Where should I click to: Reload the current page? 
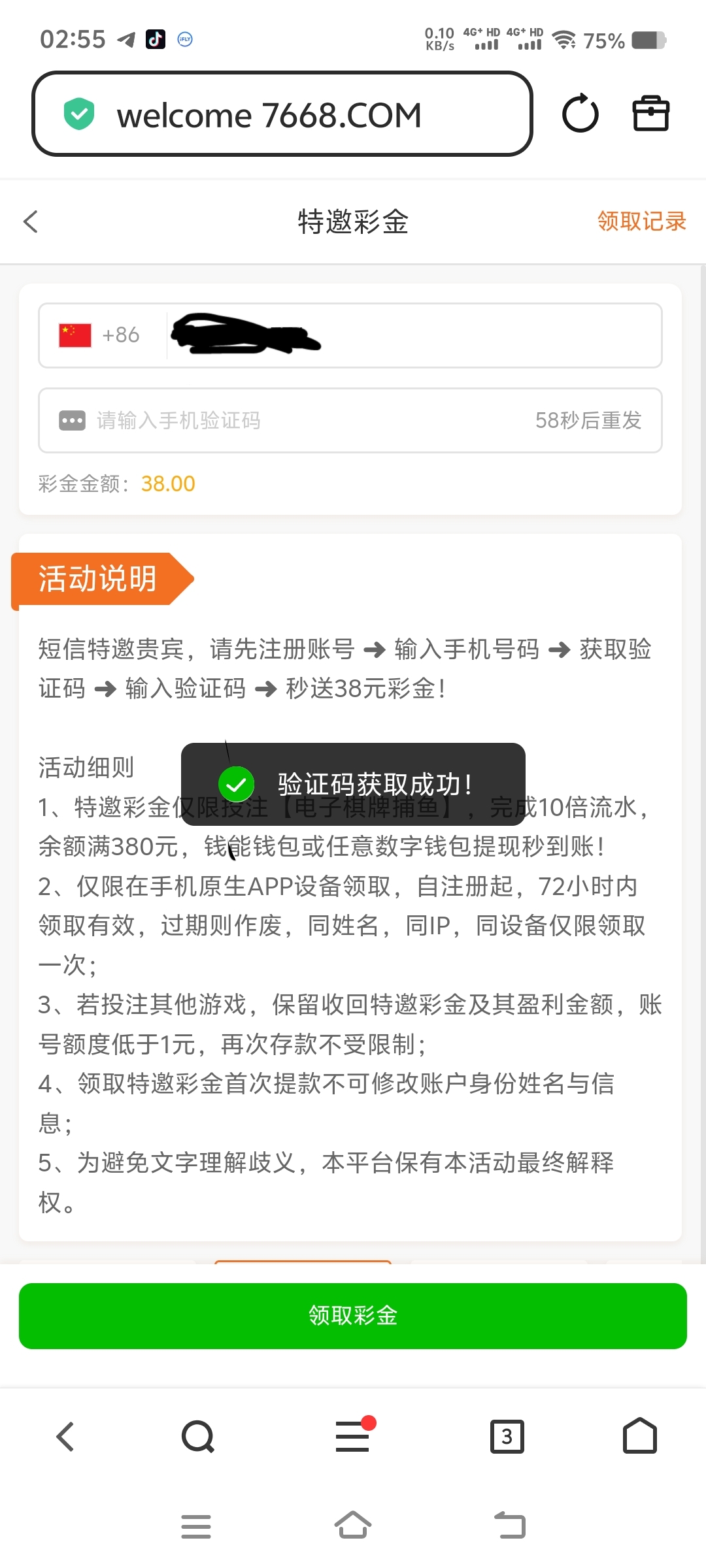point(580,114)
